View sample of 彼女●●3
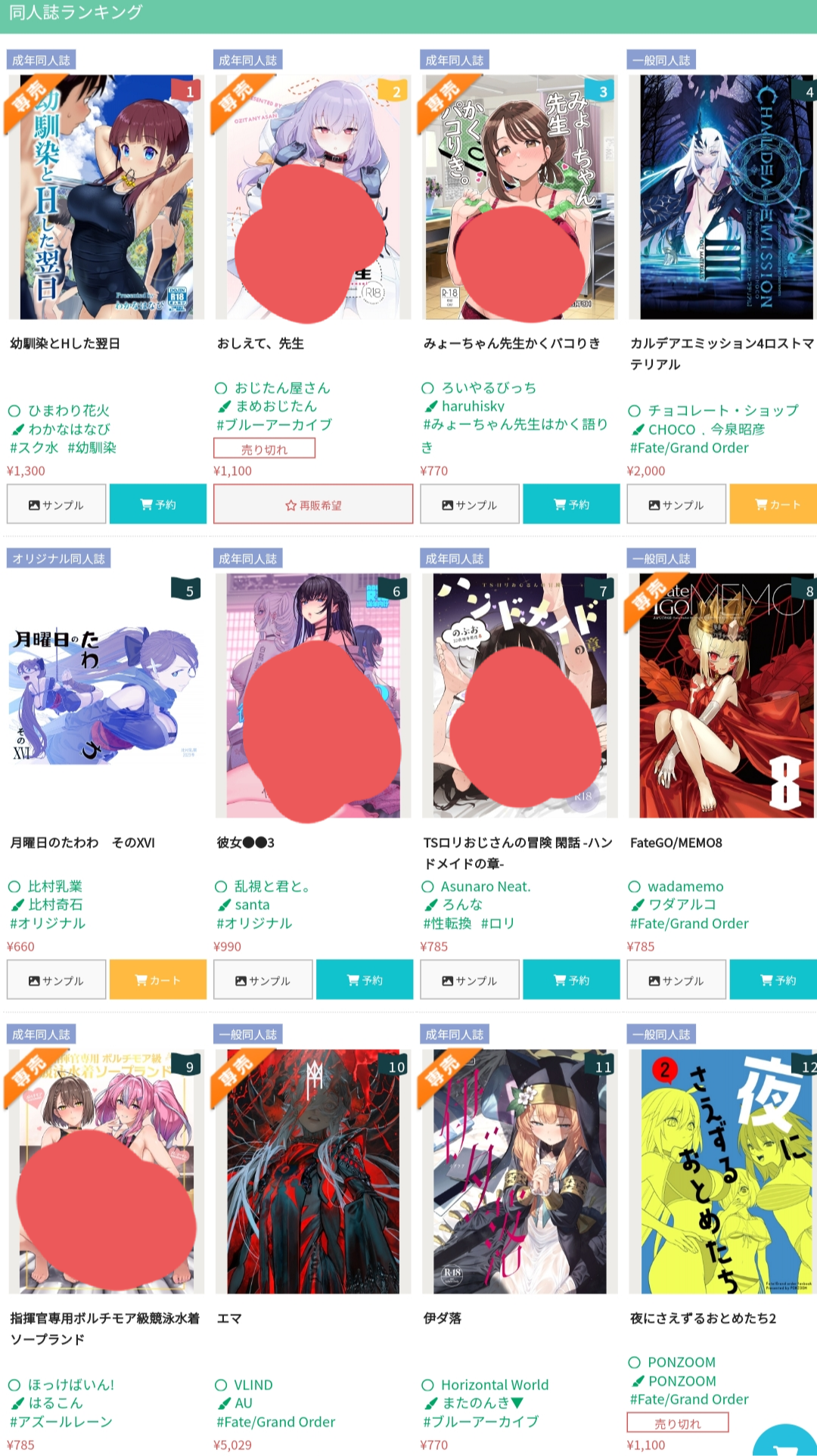 pyautogui.click(x=263, y=979)
